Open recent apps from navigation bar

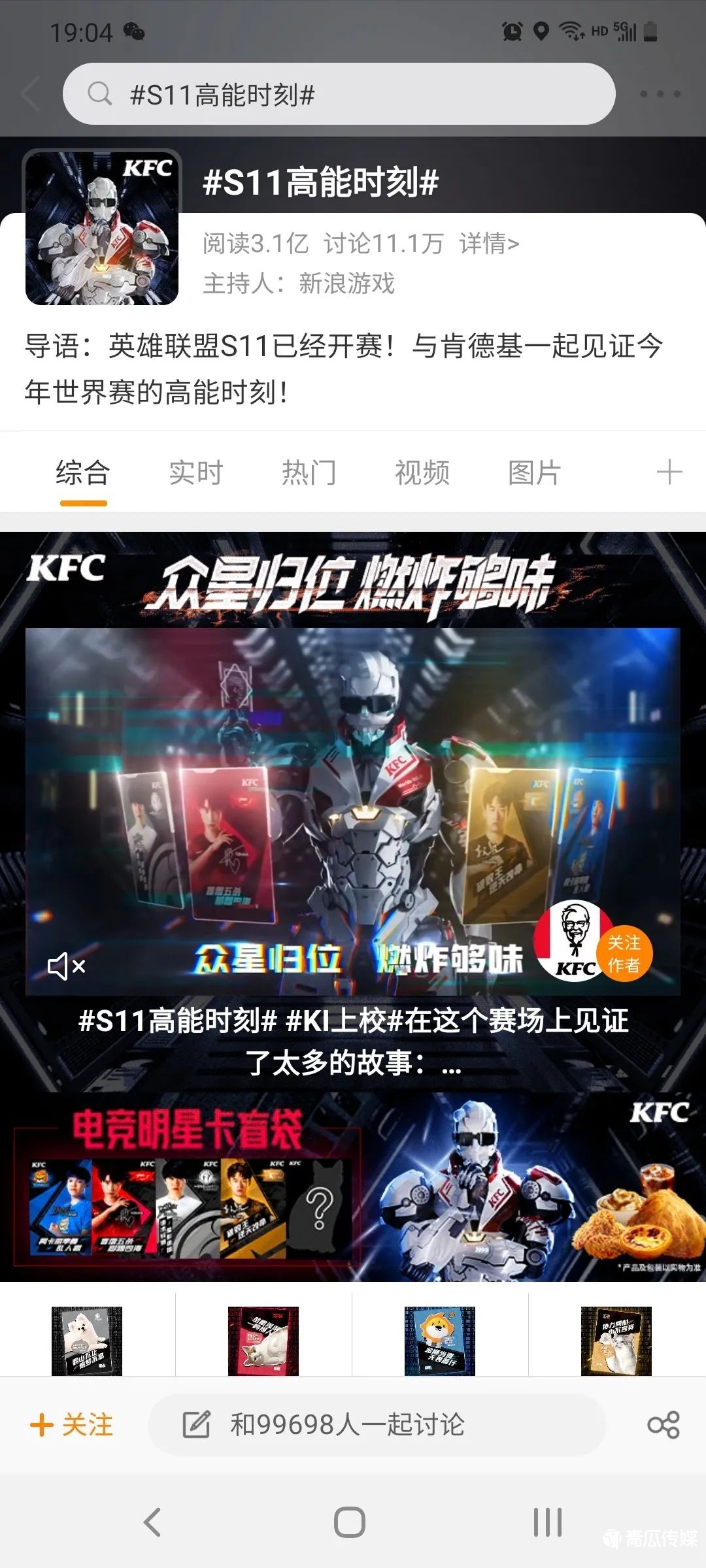(547, 1522)
